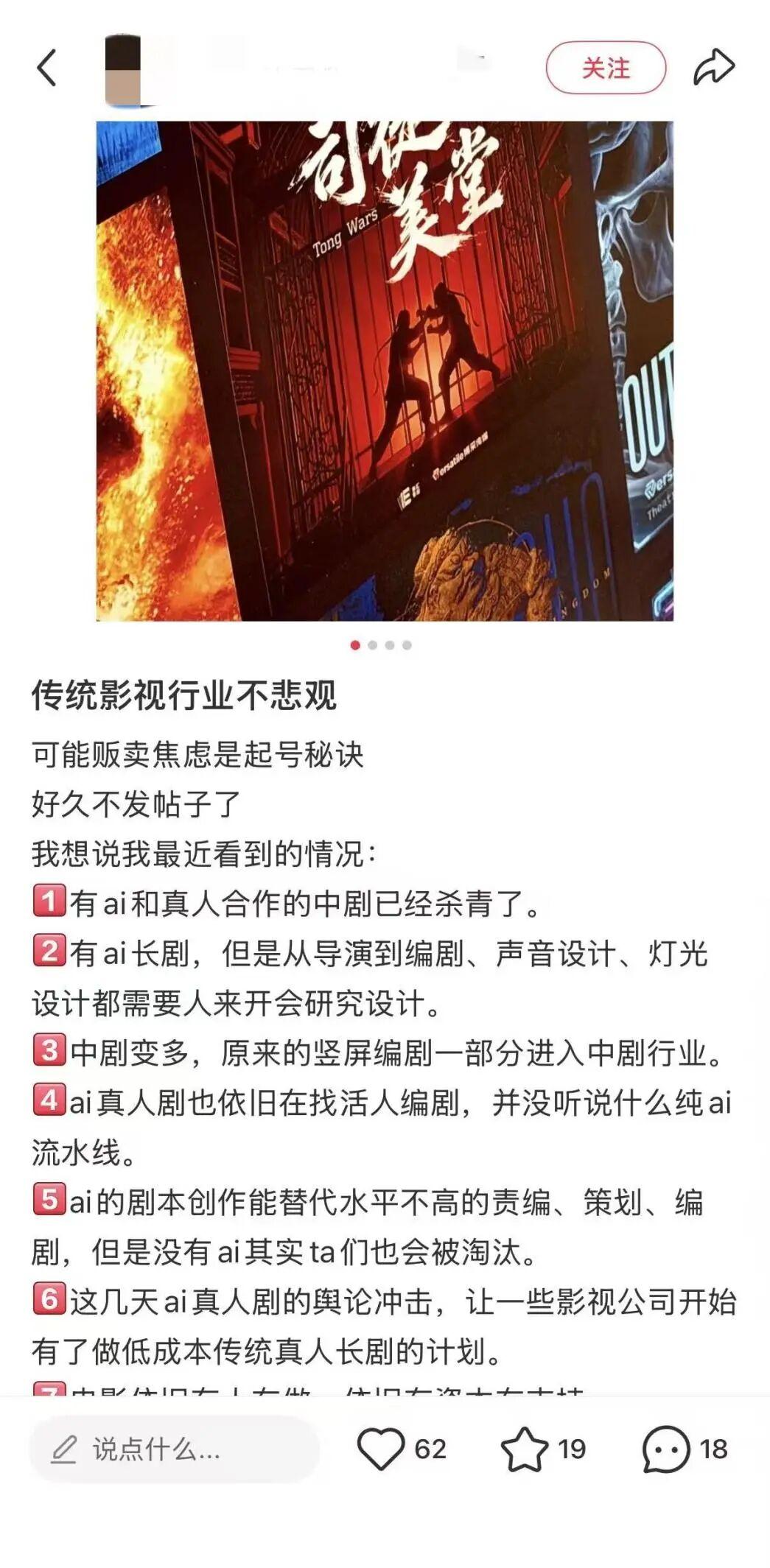Share this post
This screenshot has height=1568, width=770.
point(713,68)
